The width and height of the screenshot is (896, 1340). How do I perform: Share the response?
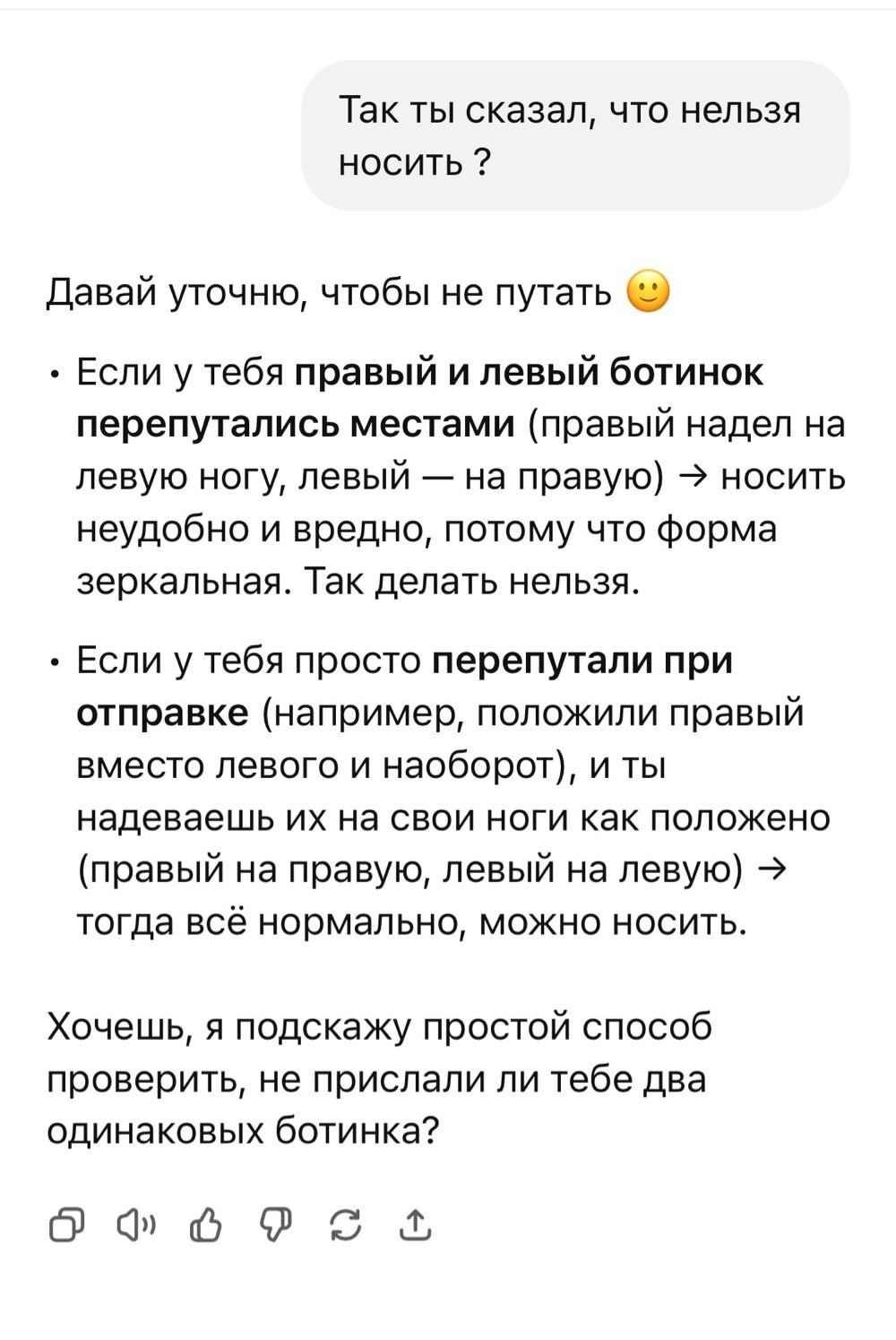point(415,1224)
